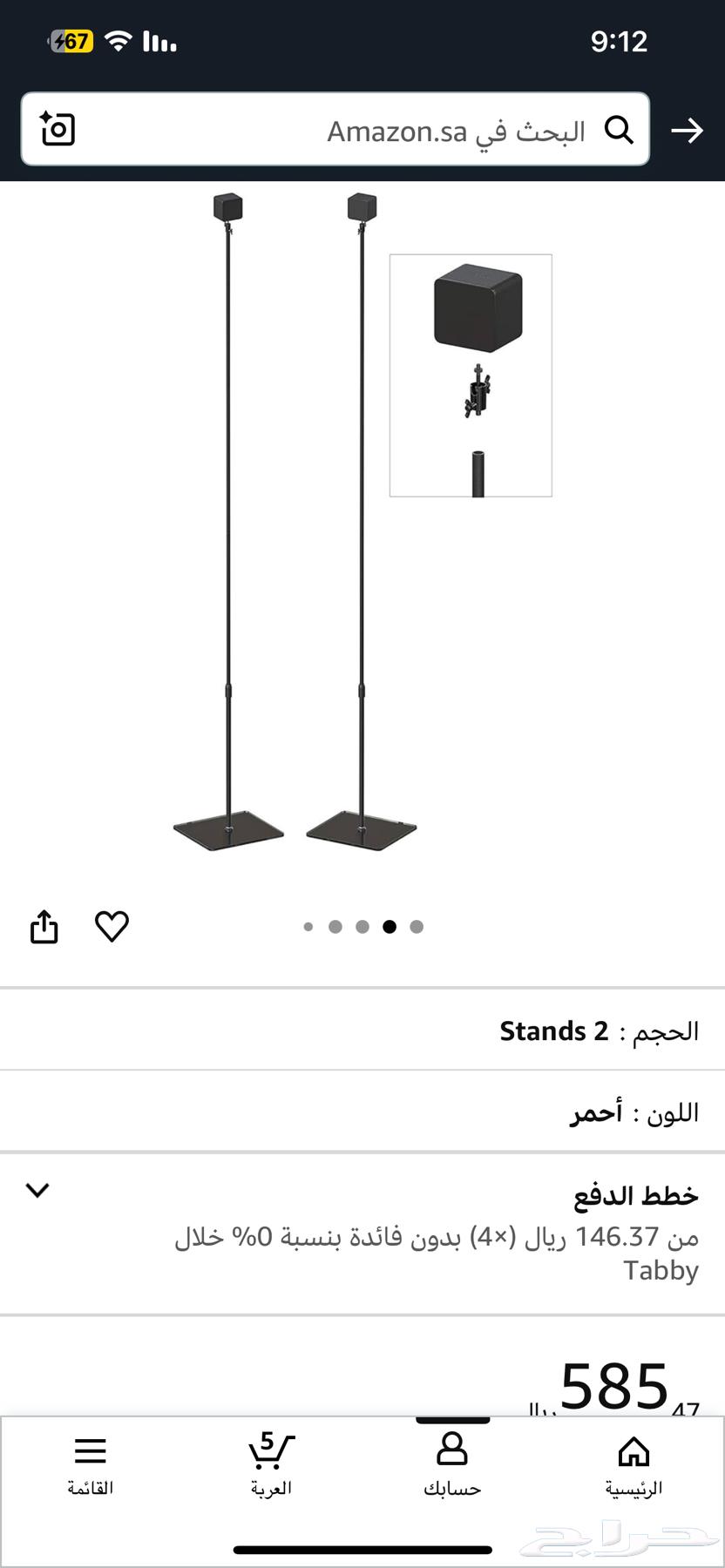Tap the search magnifier icon
725x1568 pixels.
[620, 131]
